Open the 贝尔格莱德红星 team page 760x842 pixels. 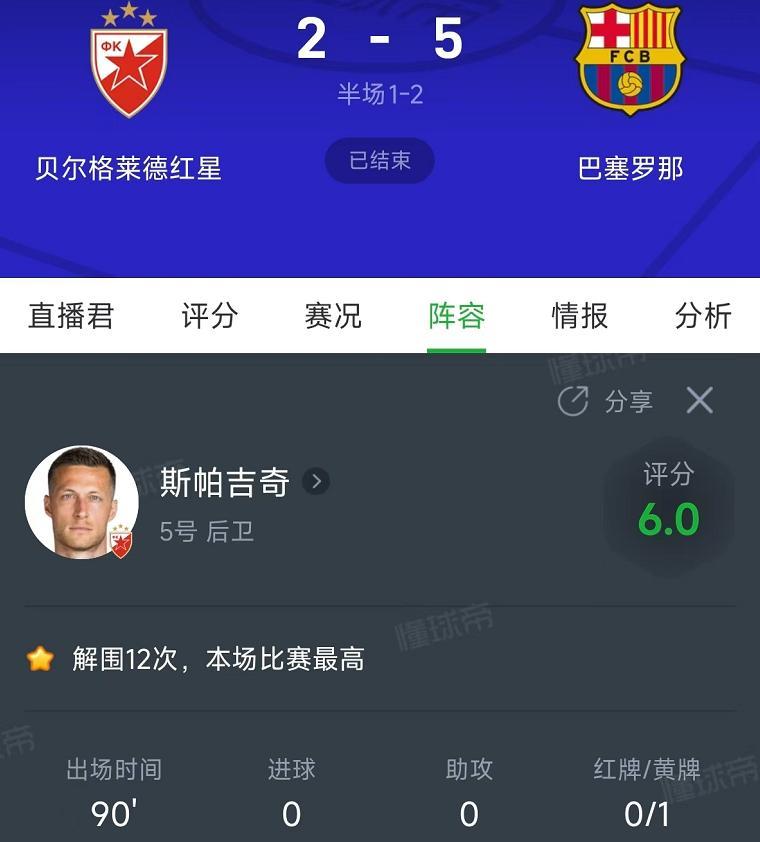pyautogui.click(x=126, y=170)
